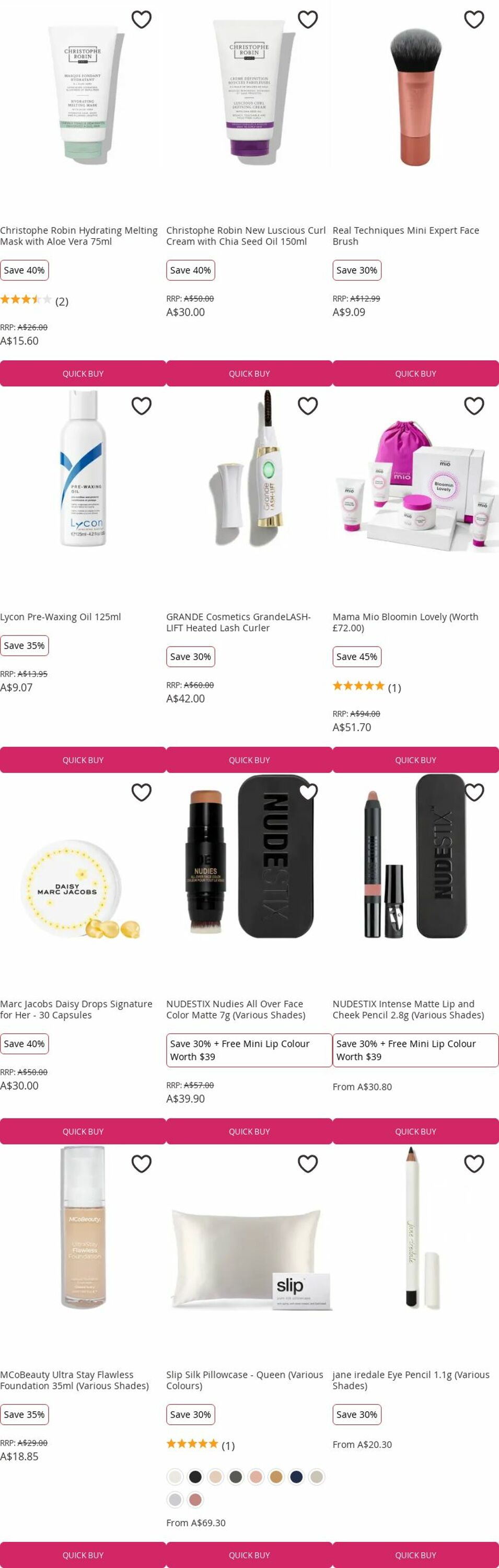499x1568 pixels.
Task: Save NUDESTIX Nudies All Over Face Color
Action: pyautogui.click(x=307, y=792)
